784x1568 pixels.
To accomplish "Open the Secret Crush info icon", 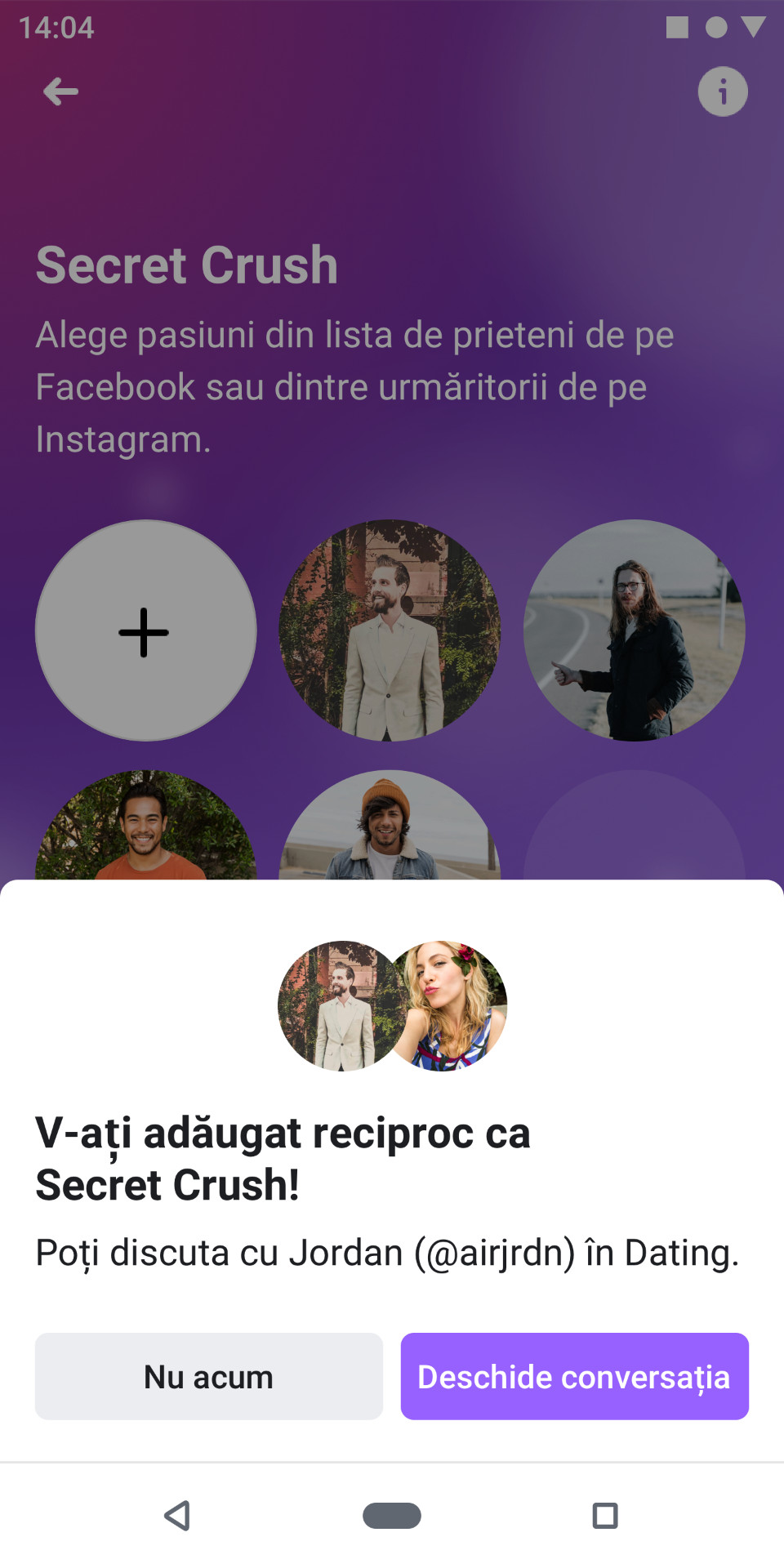I will click(722, 91).
